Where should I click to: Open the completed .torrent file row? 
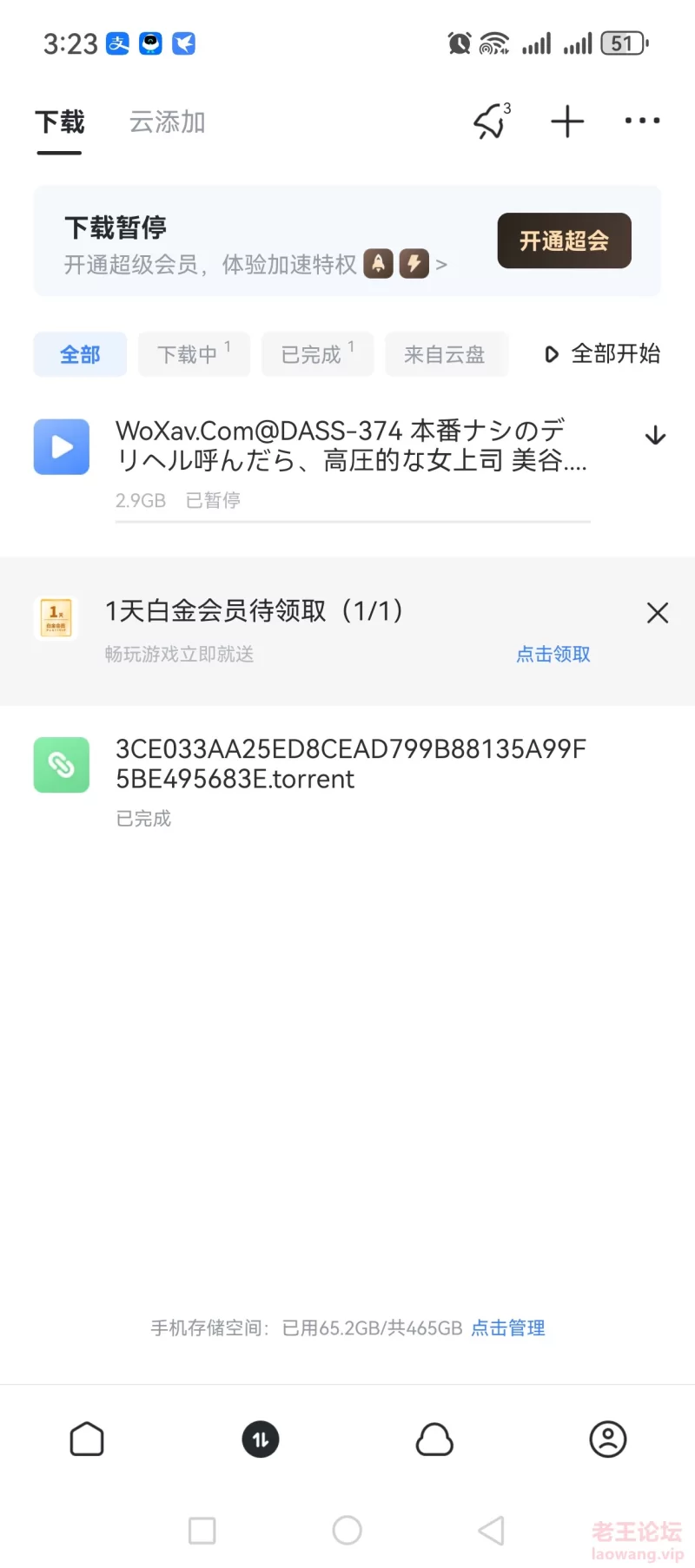point(347,781)
